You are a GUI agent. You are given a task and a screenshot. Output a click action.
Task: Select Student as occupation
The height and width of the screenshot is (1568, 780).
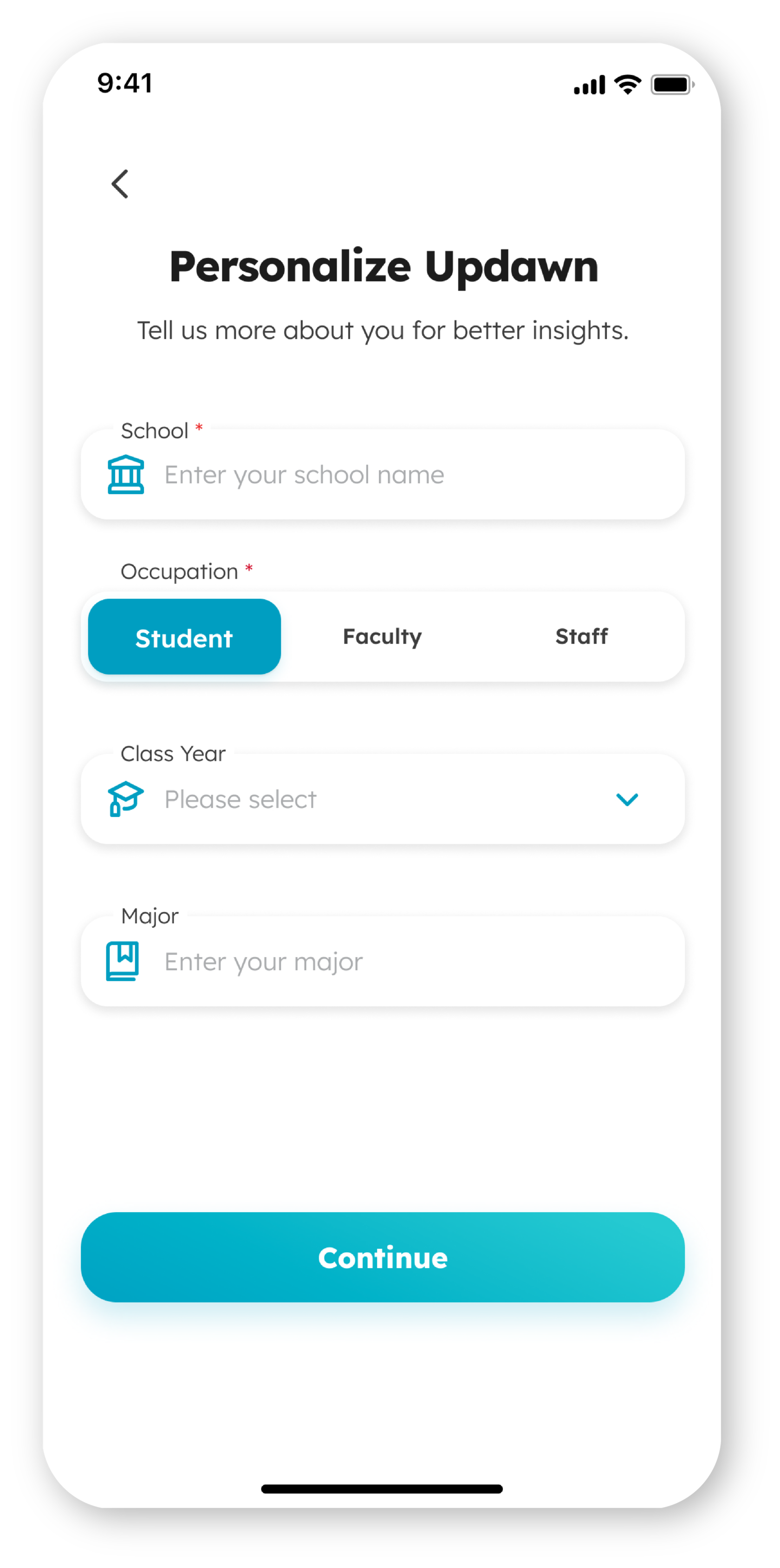pyautogui.click(x=184, y=637)
